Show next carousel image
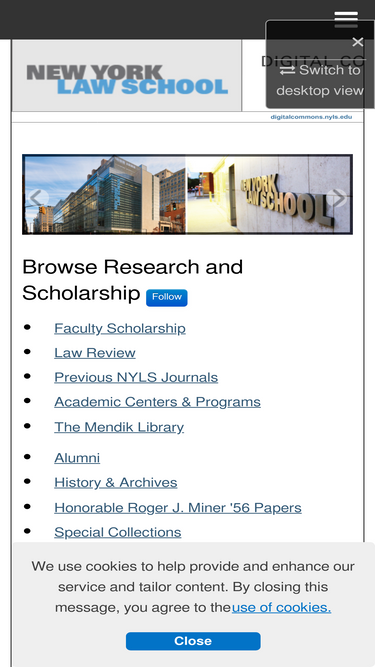 338,198
